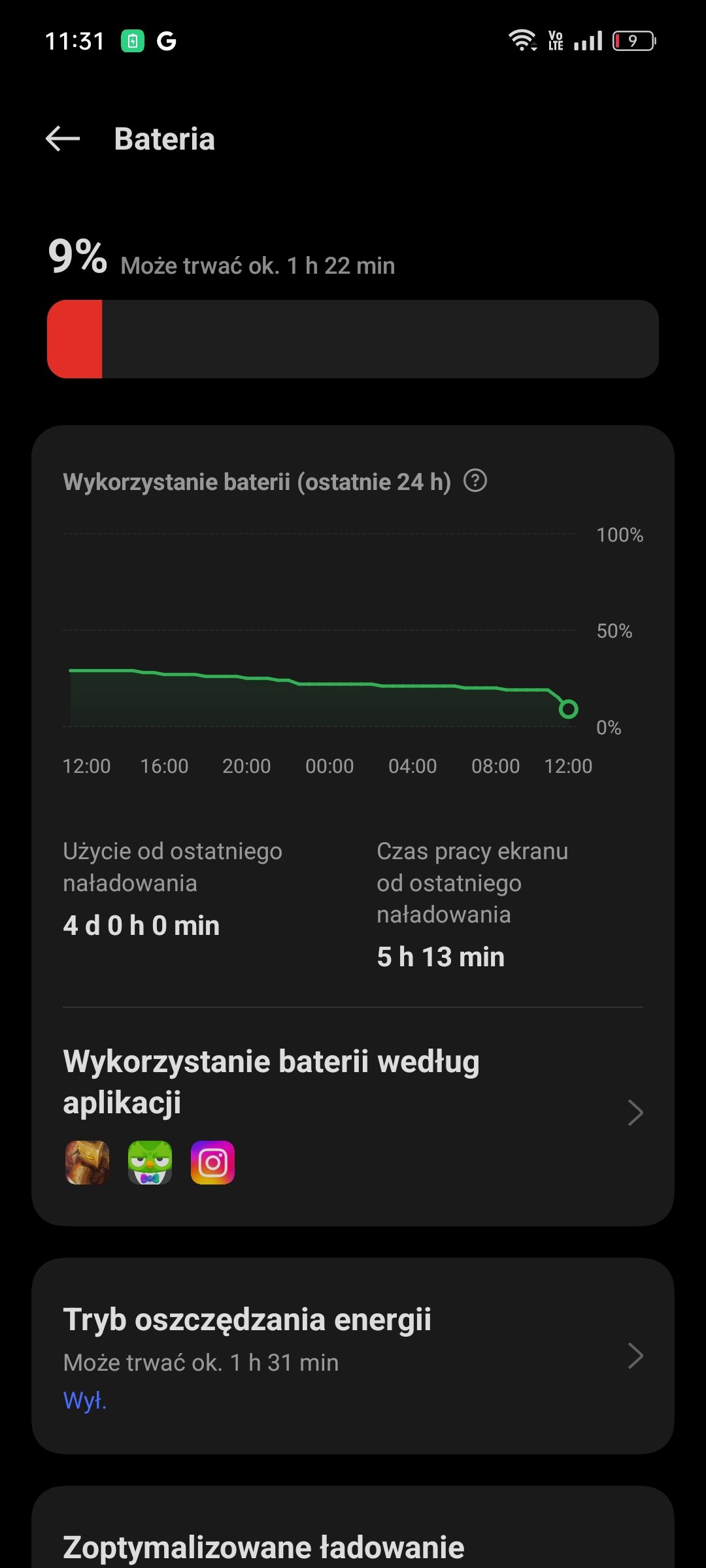The height and width of the screenshot is (1568, 706).
Task: Open Tryb oszczędzania energii settings
Action: coord(353,1356)
